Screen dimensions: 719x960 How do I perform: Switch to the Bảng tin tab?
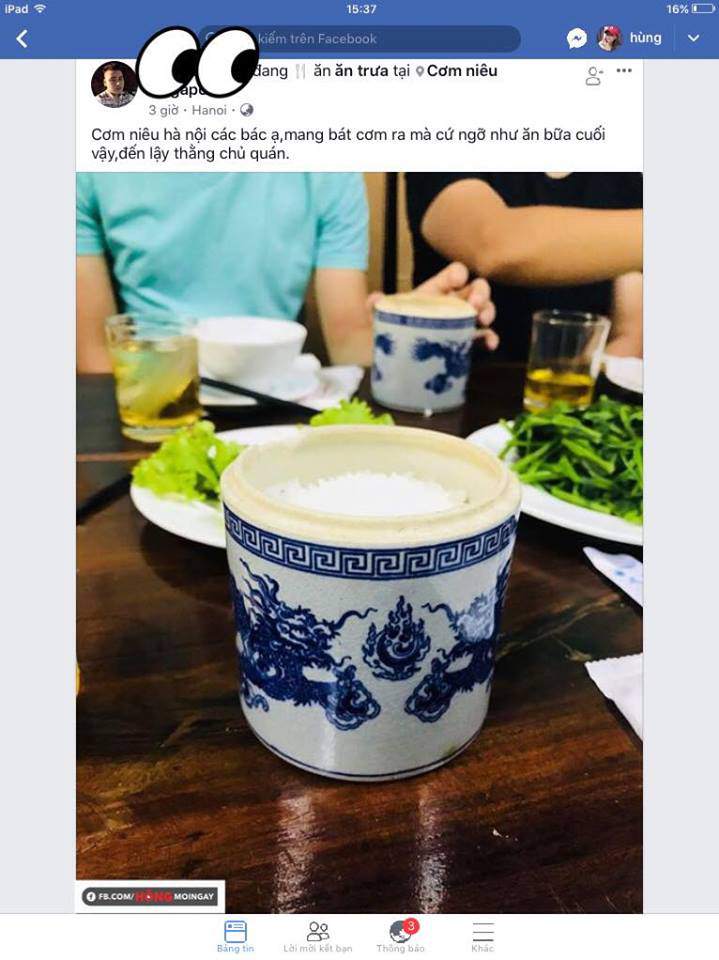click(236, 937)
